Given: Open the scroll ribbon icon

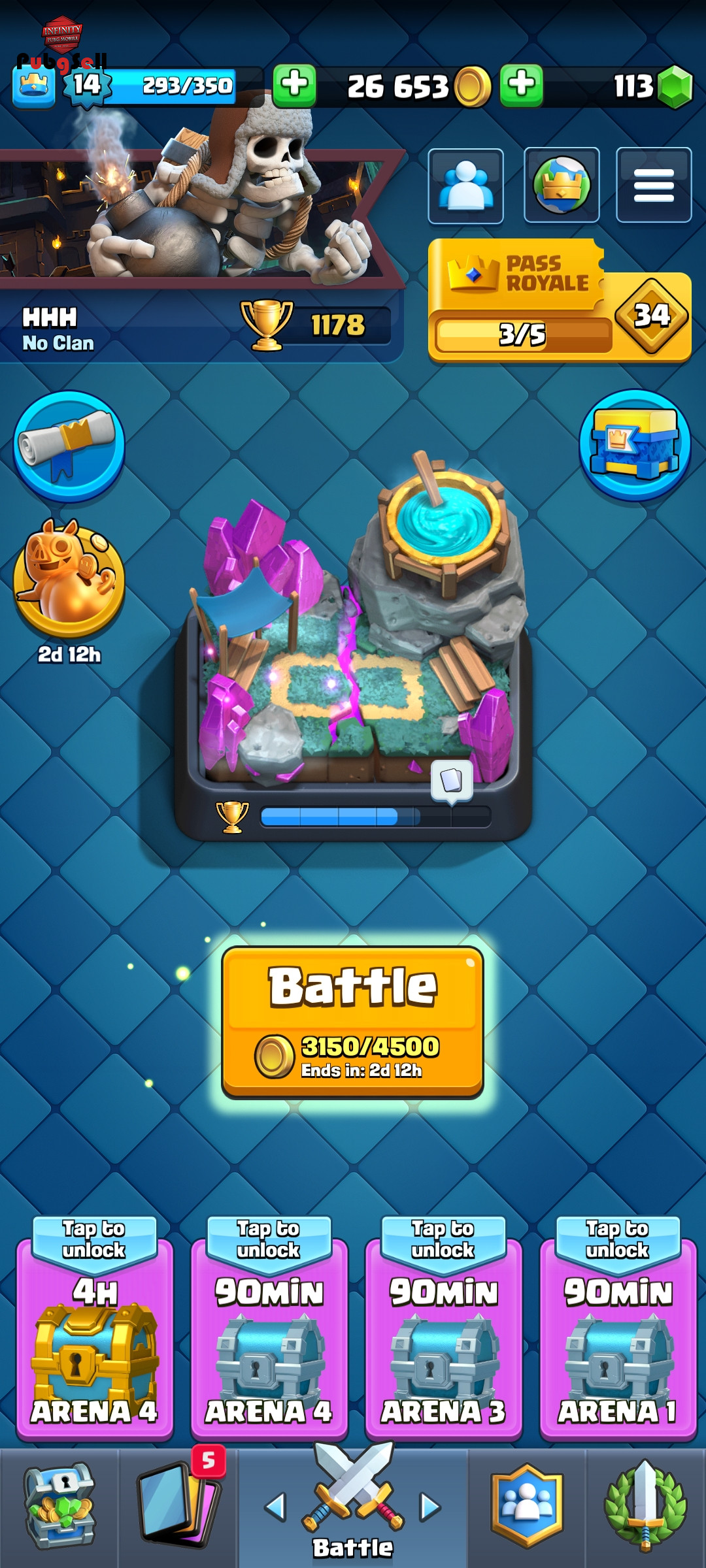Looking at the screenshot, I should click(x=69, y=447).
